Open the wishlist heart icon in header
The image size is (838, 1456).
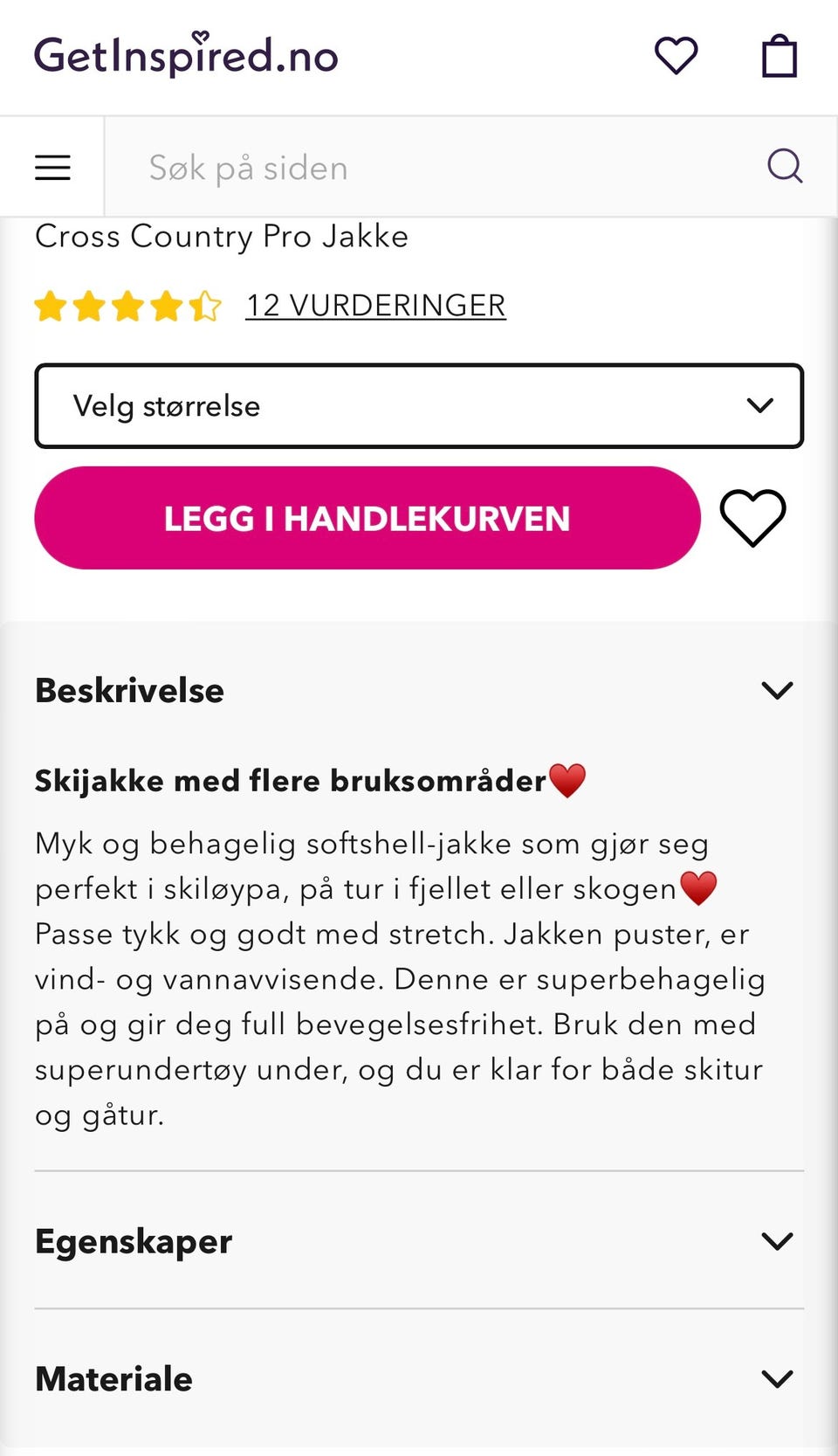675,55
